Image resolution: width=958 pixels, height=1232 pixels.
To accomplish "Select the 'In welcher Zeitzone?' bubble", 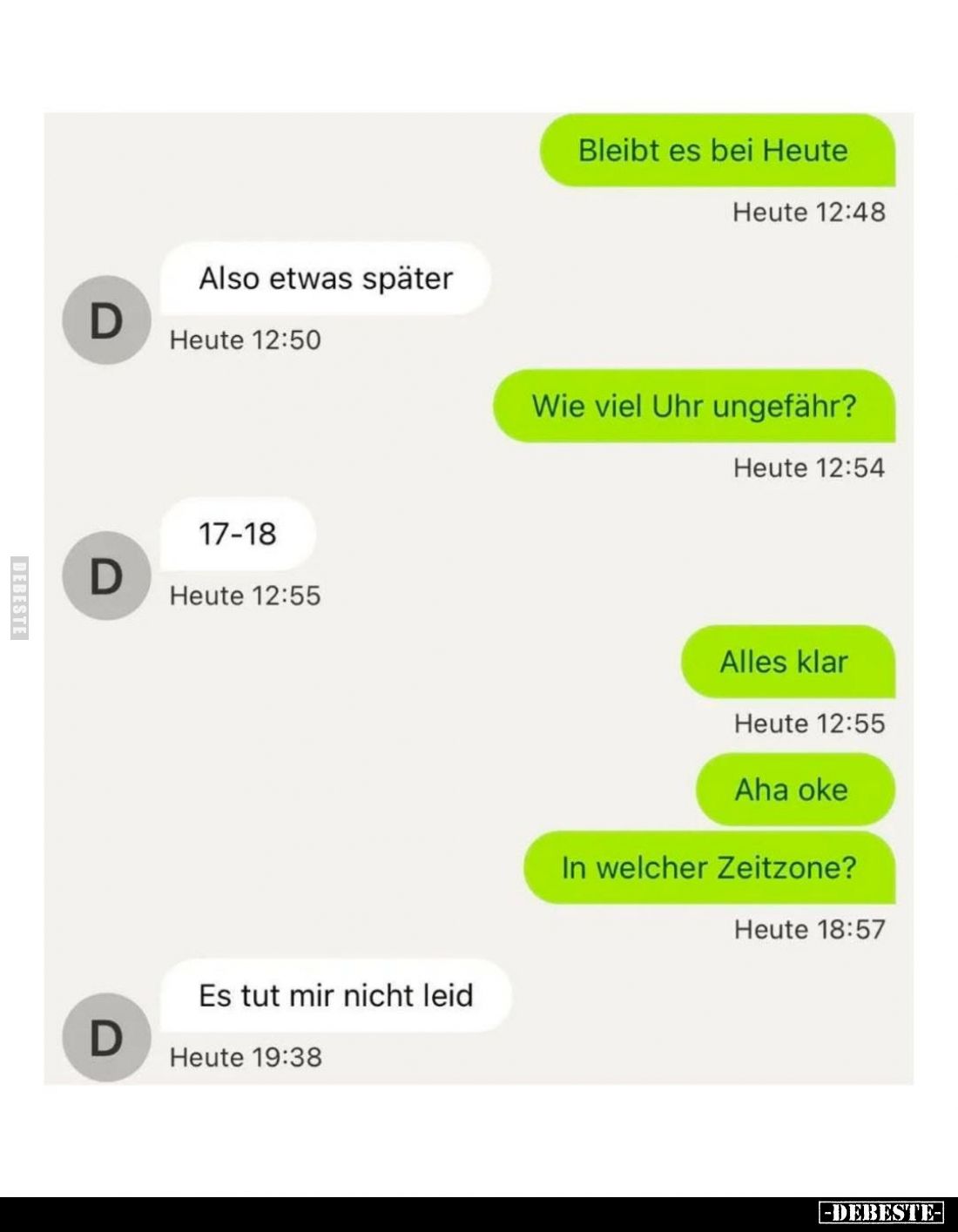I will (x=709, y=866).
